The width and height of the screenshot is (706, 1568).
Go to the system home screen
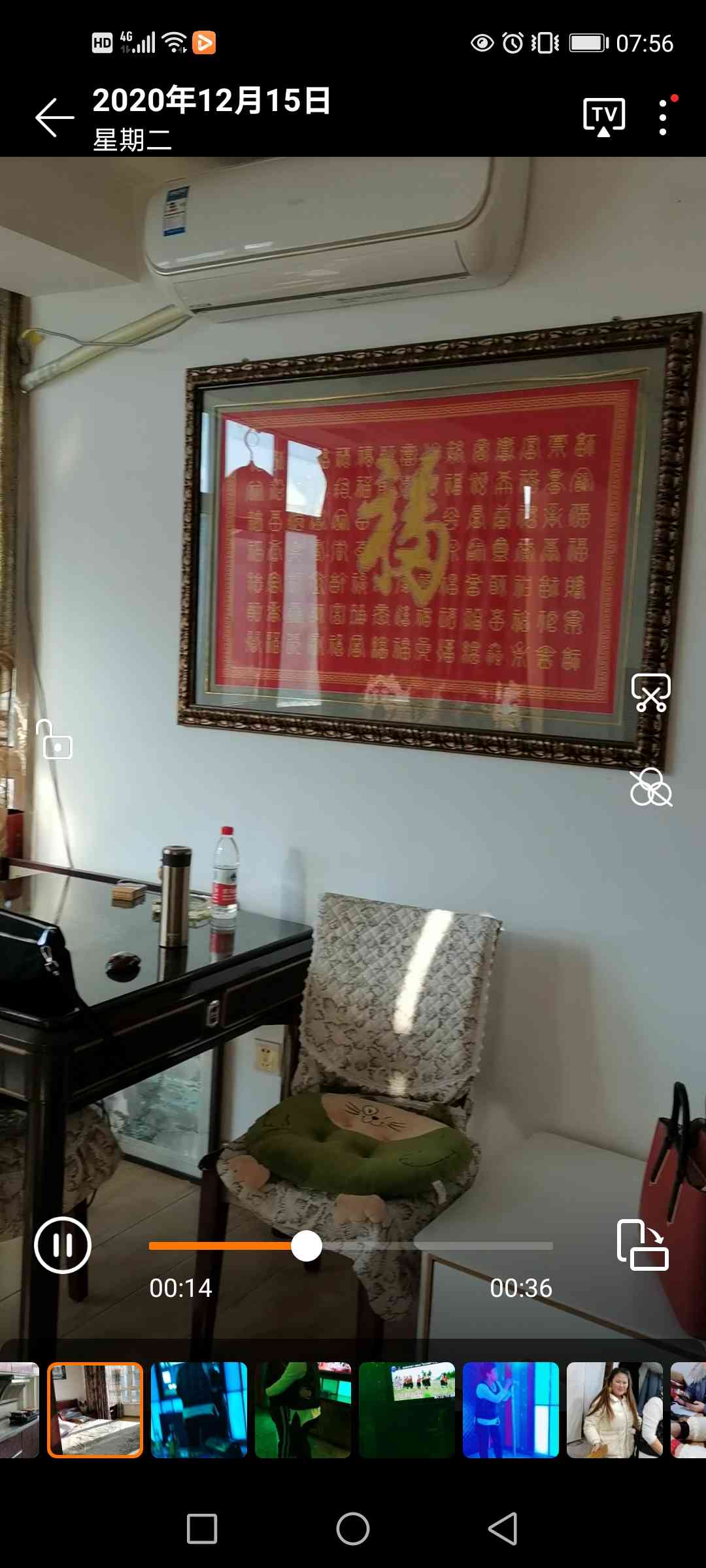pos(353,1529)
